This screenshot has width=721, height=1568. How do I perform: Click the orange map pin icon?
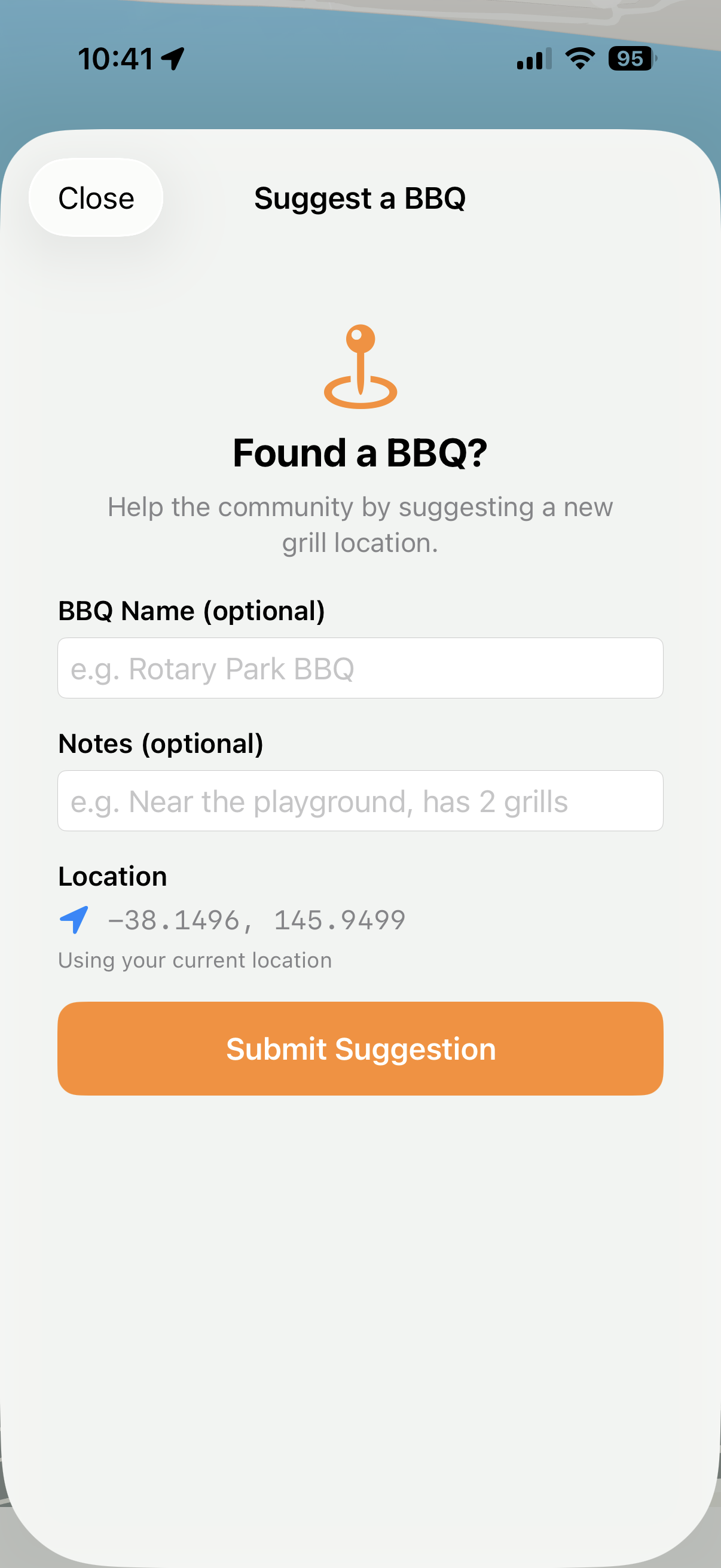[x=361, y=365]
